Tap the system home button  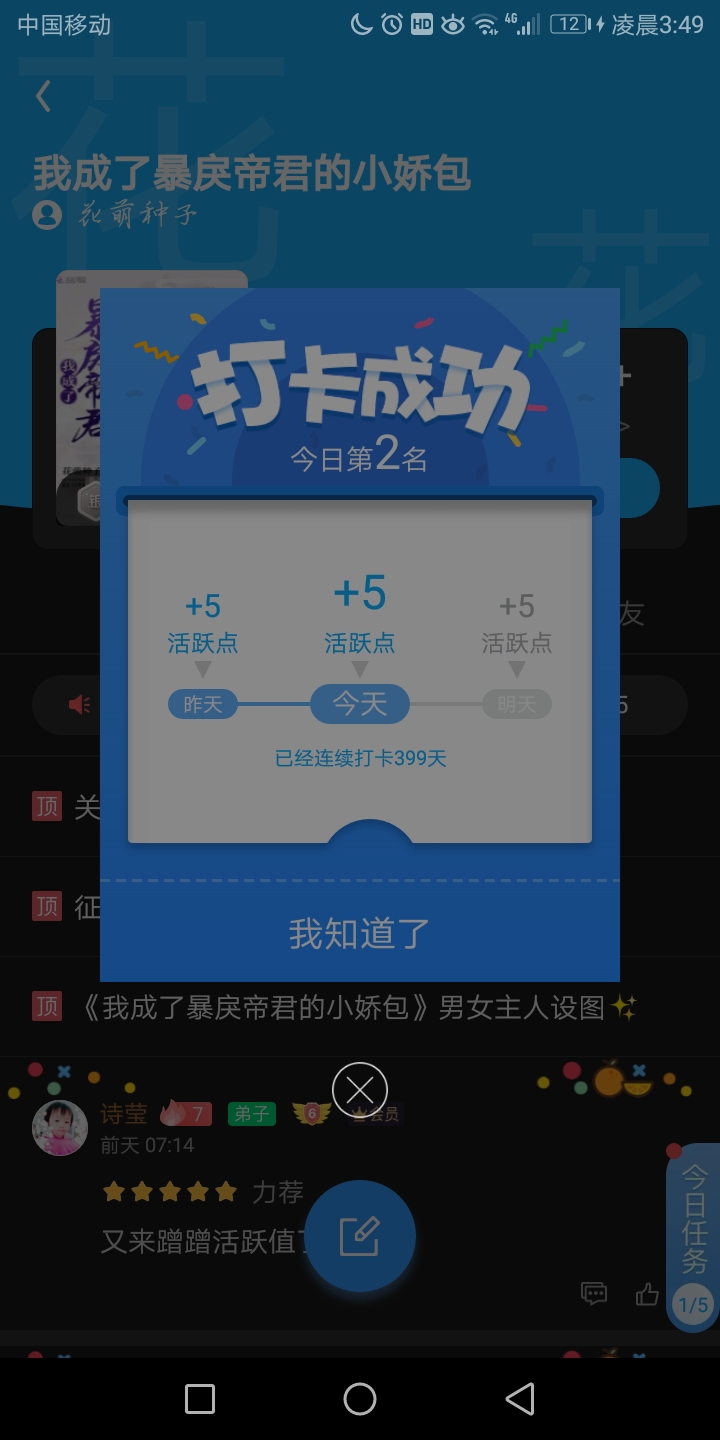(x=360, y=1399)
